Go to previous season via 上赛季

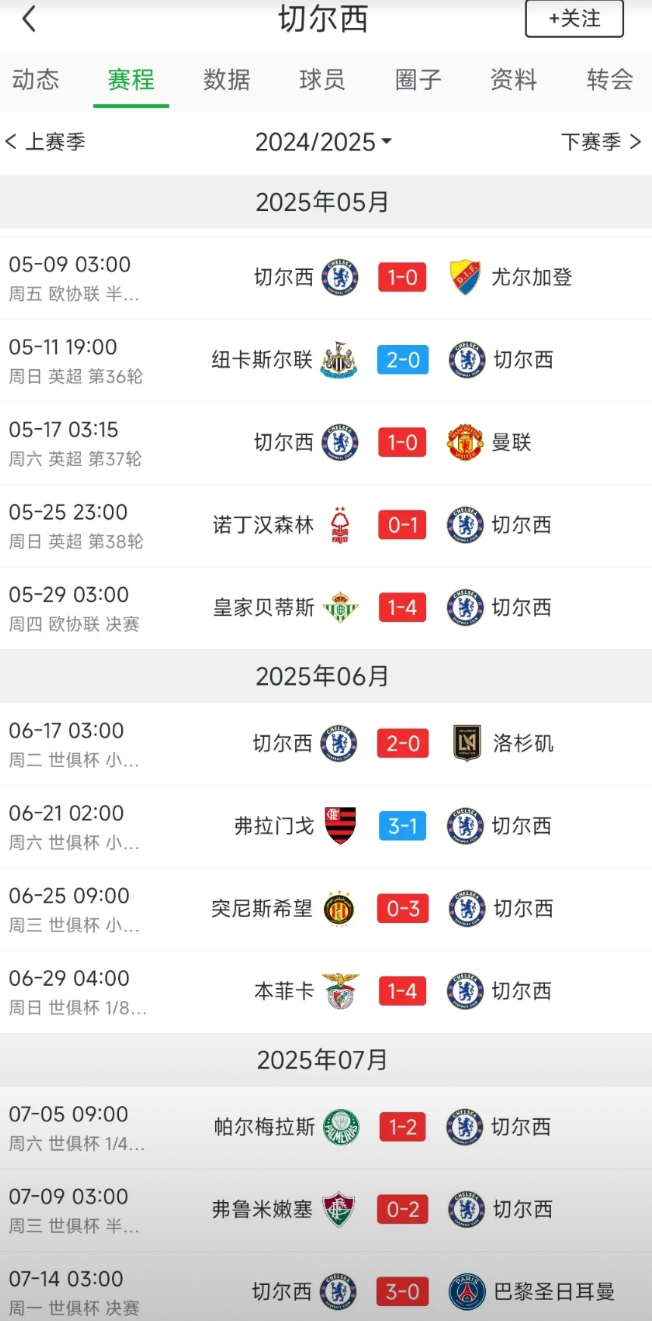pos(46,142)
